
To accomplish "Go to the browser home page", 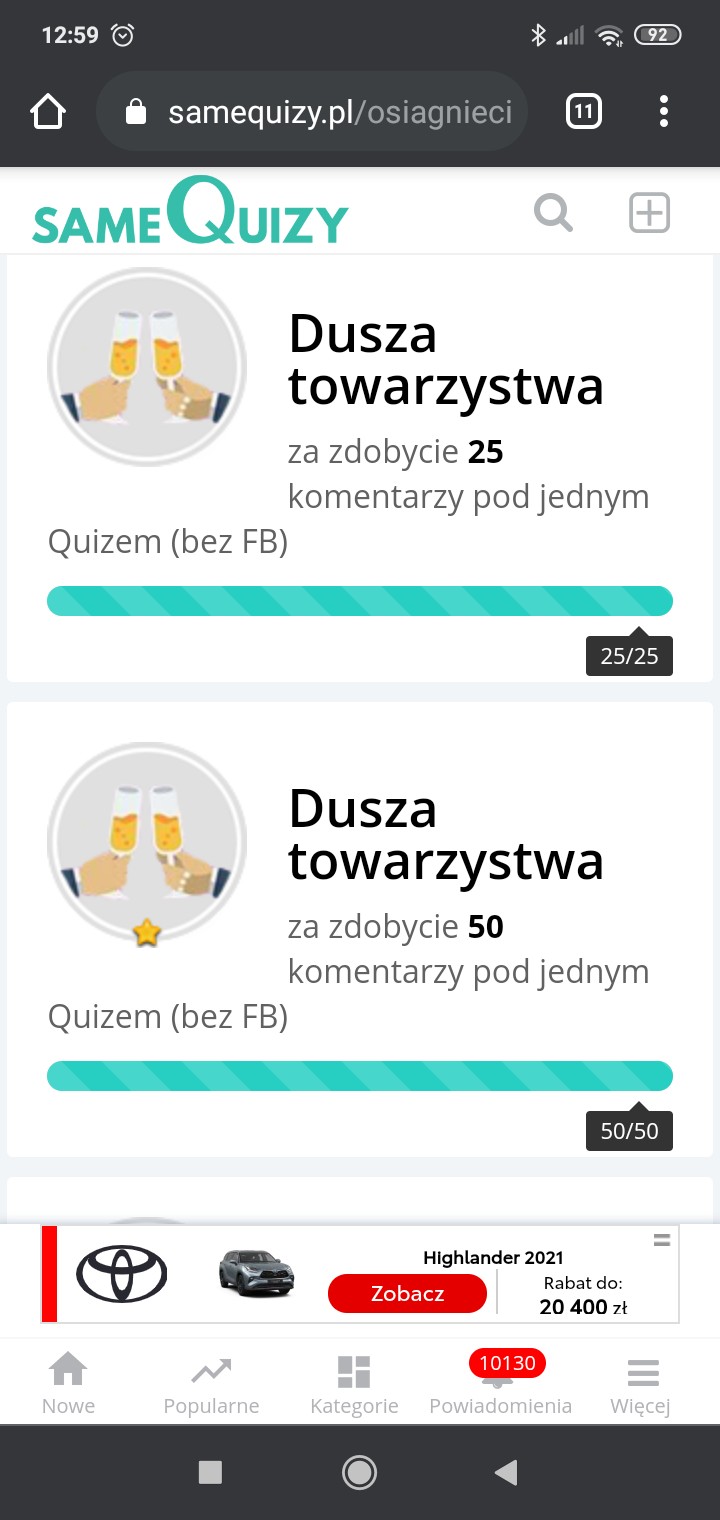I will click(48, 112).
